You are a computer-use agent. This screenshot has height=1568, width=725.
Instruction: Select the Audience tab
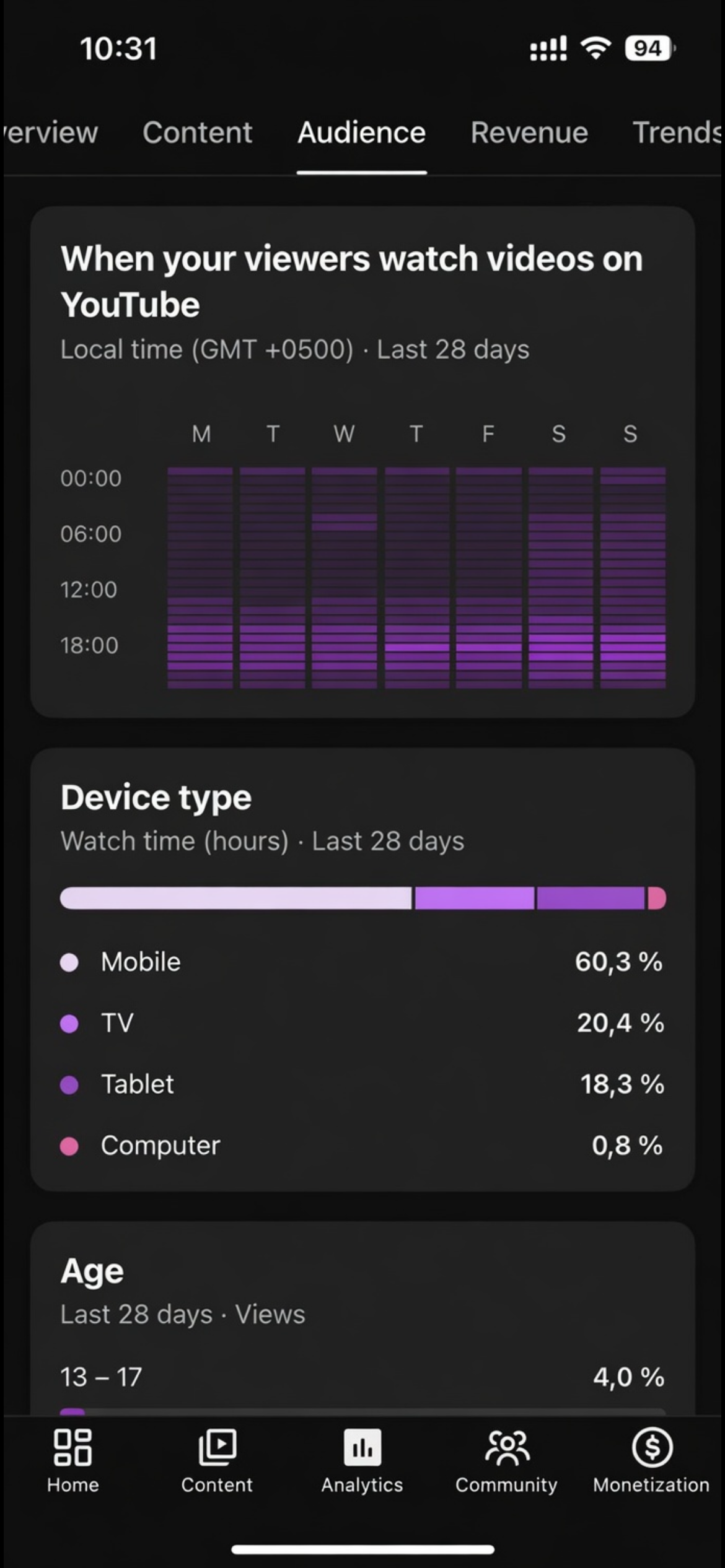pyautogui.click(x=362, y=133)
